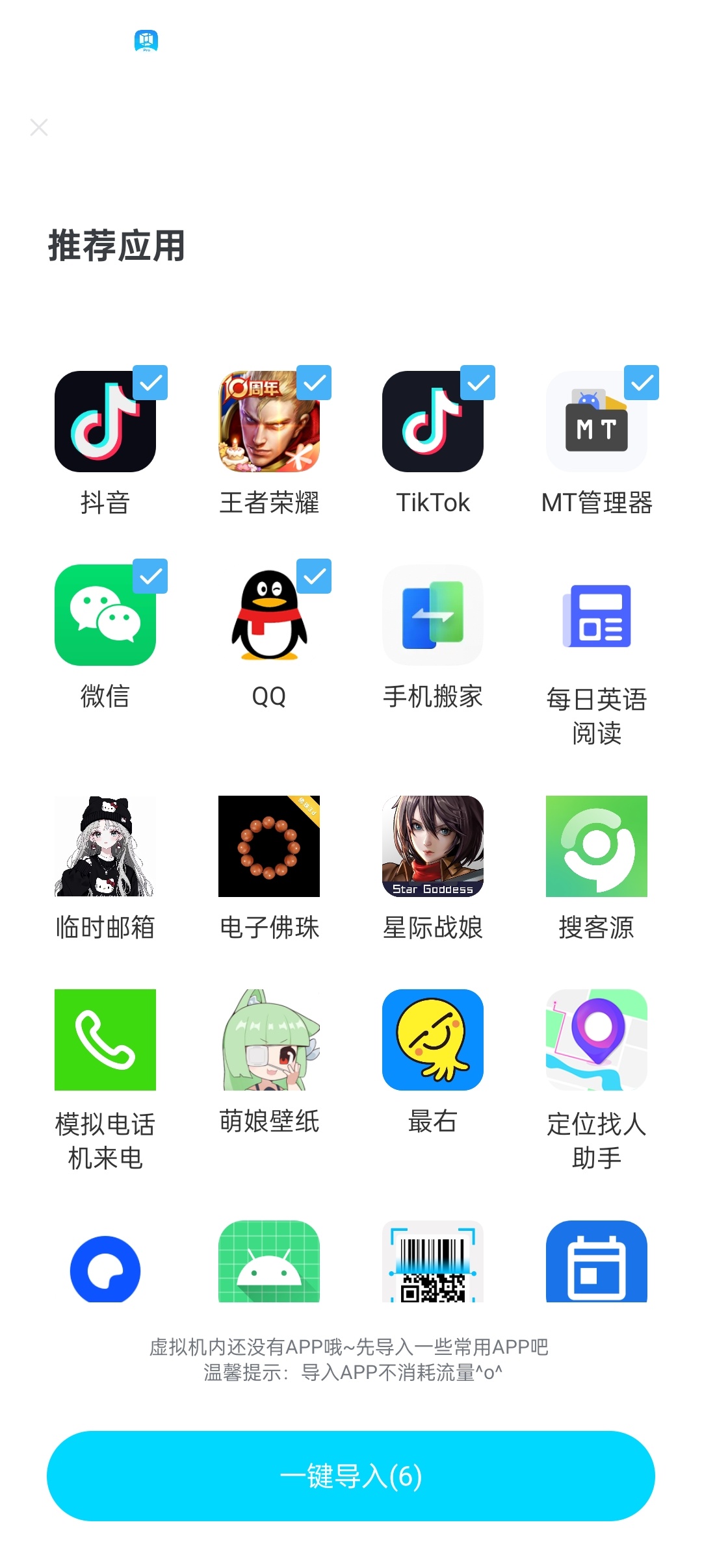Image resolution: width=702 pixels, height=1568 pixels.
Task: Select 手机搬家 for import
Action: [x=433, y=615]
